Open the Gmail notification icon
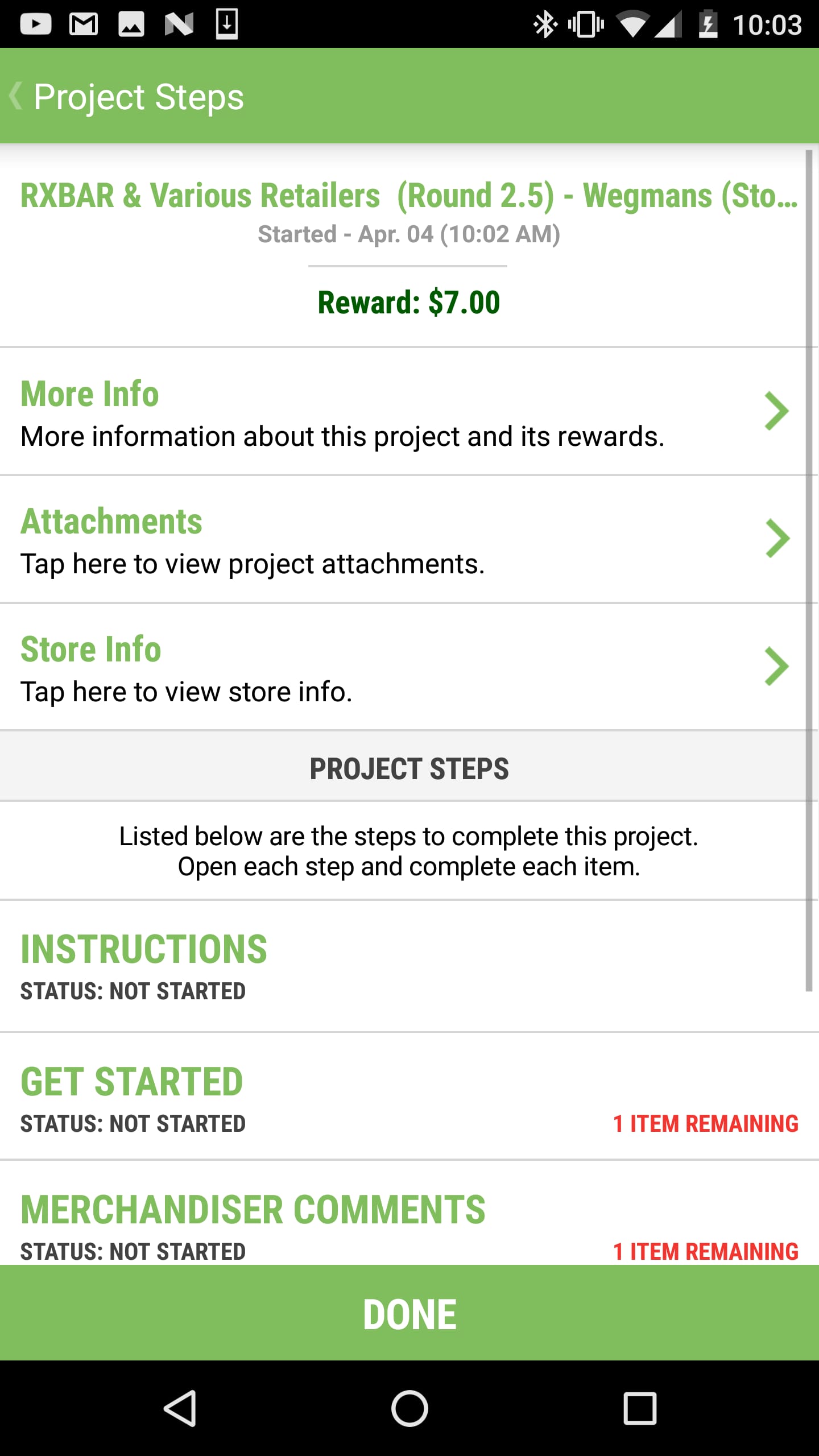Screen dimensions: 819x1456 pyautogui.click(x=83, y=23)
